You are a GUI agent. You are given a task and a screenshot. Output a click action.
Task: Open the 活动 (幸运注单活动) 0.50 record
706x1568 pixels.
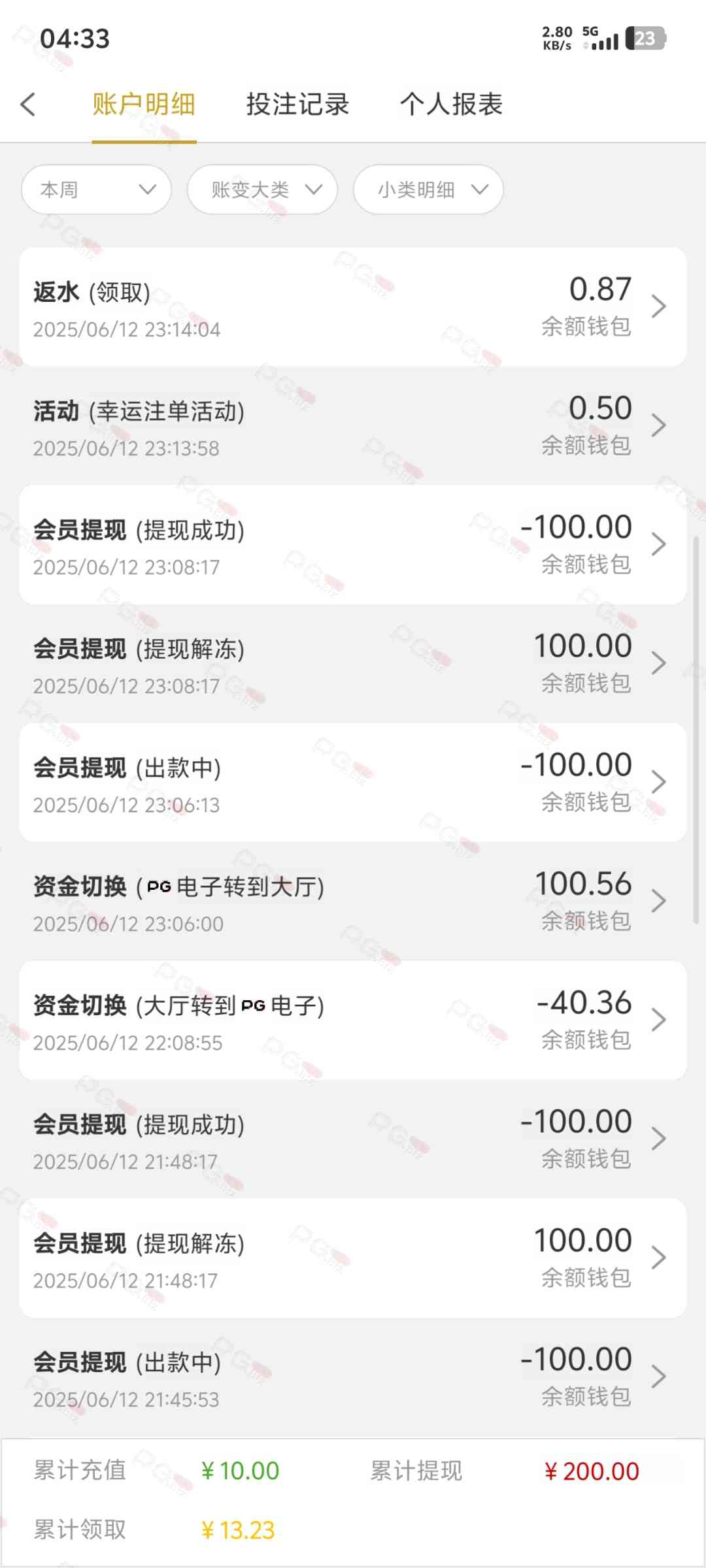pos(353,426)
